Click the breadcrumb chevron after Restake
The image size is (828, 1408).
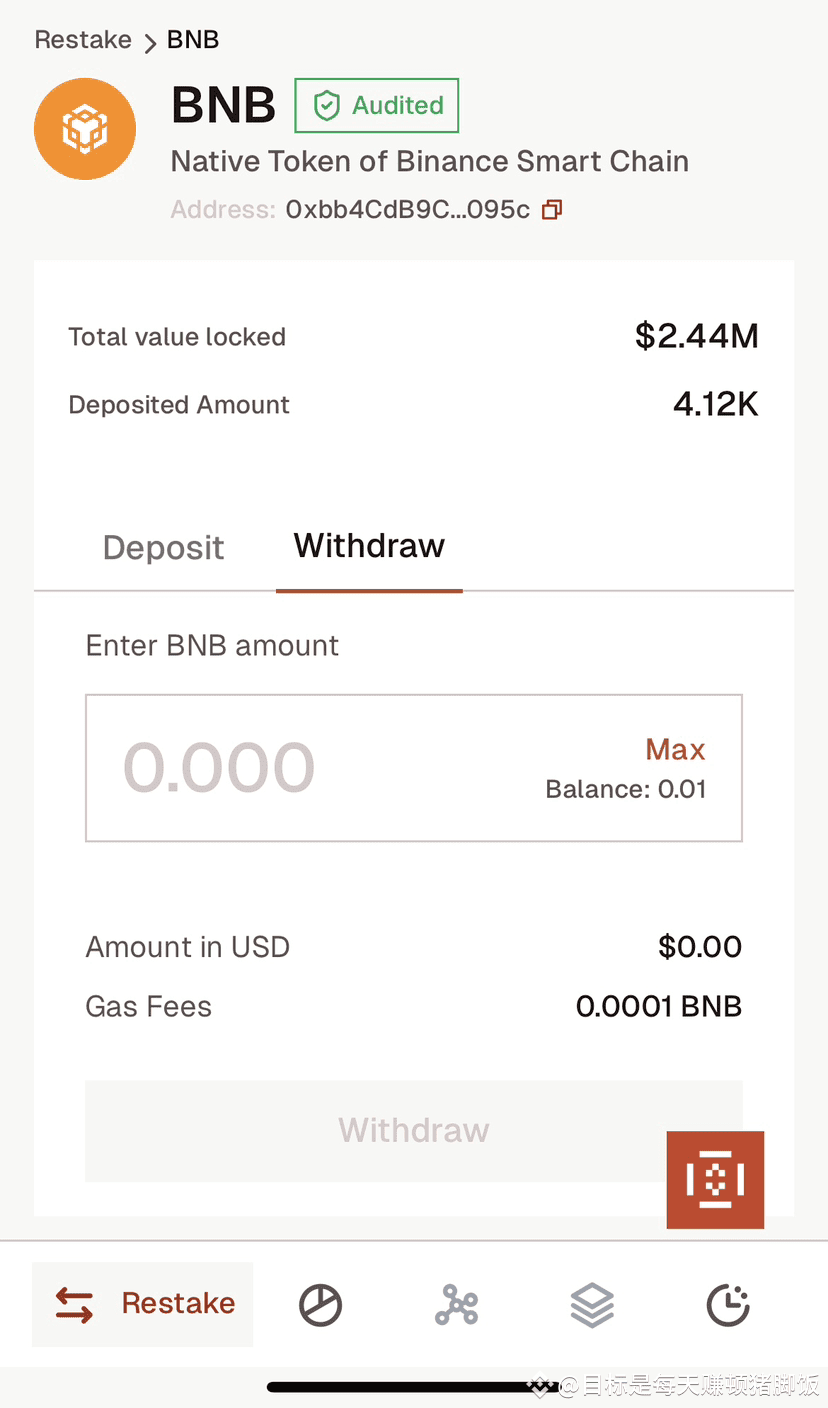pyautogui.click(x=148, y=42)
